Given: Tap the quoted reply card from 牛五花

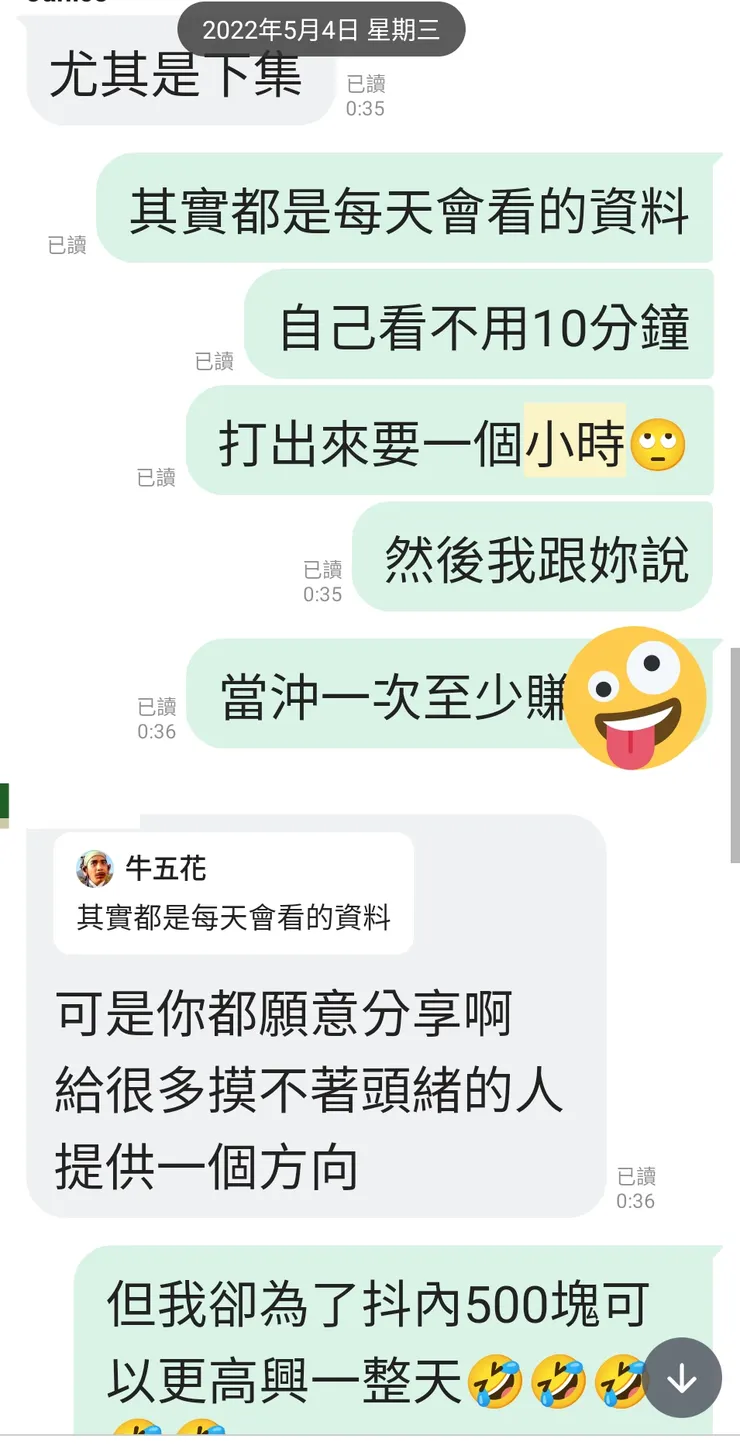Looking at the screenshot, I should pyautogui.click(x=233, y=892).
